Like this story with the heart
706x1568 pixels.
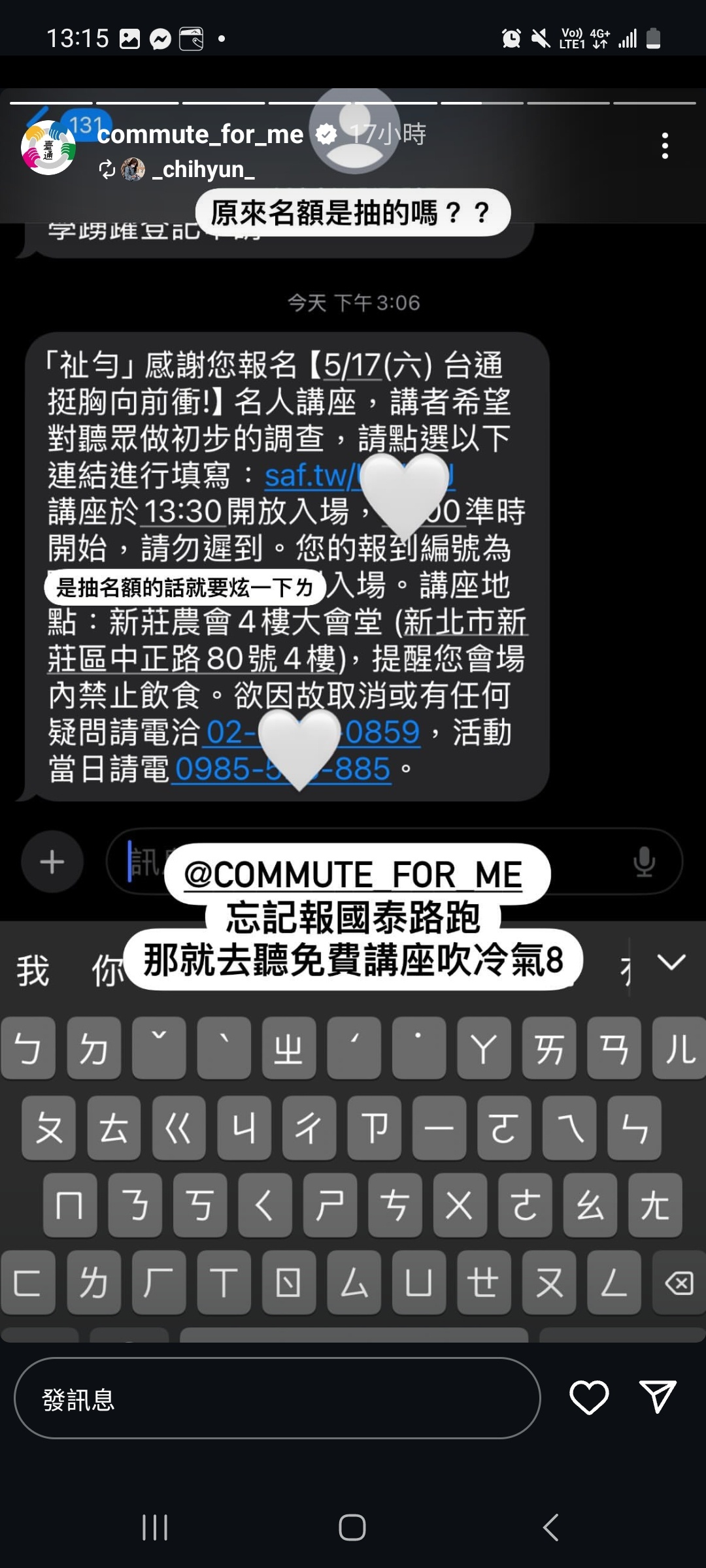[589, 1398]
